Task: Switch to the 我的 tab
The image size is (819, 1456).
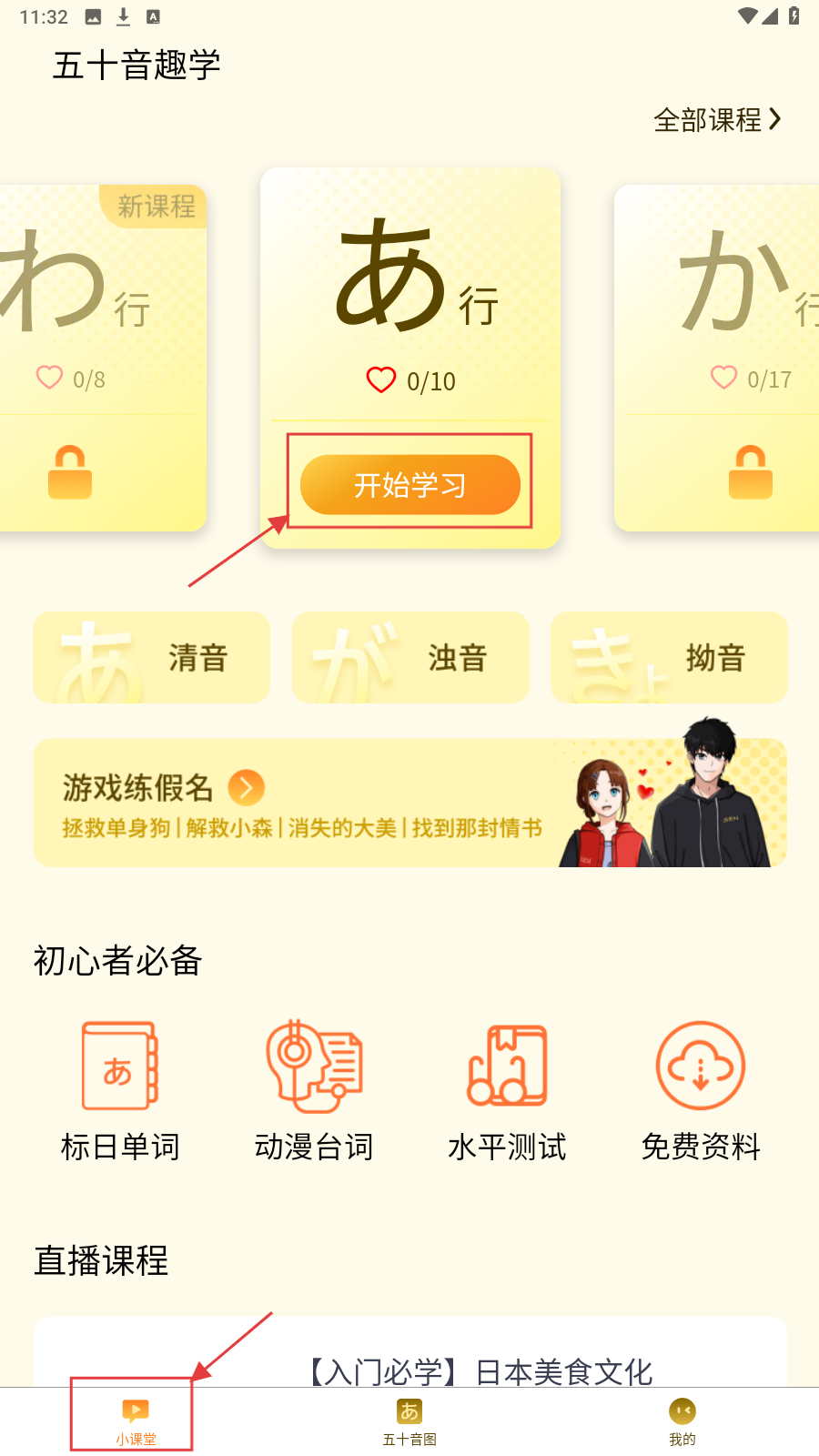Action: coord(682,1421)
